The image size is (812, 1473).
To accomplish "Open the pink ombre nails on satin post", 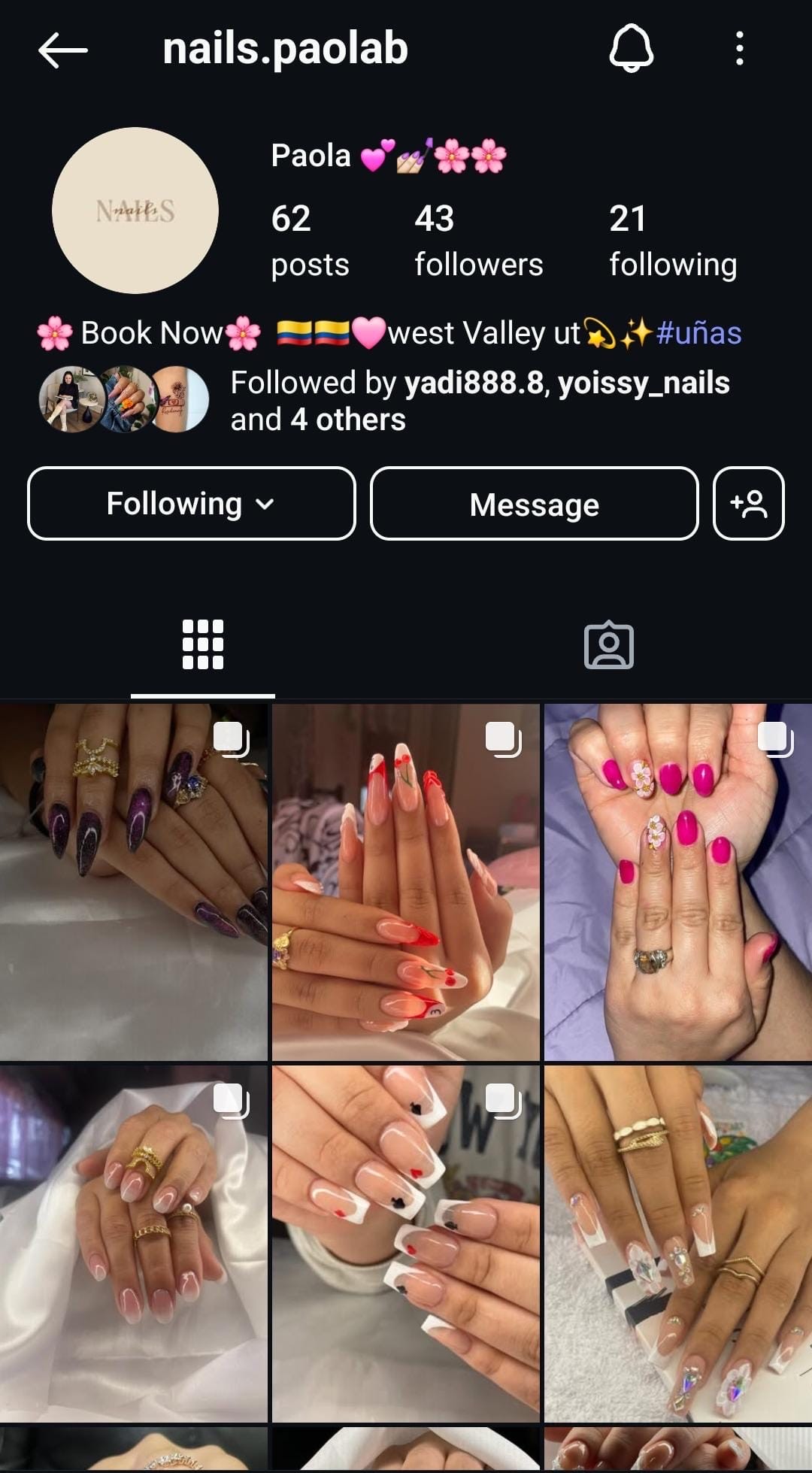I will 133,1244.
